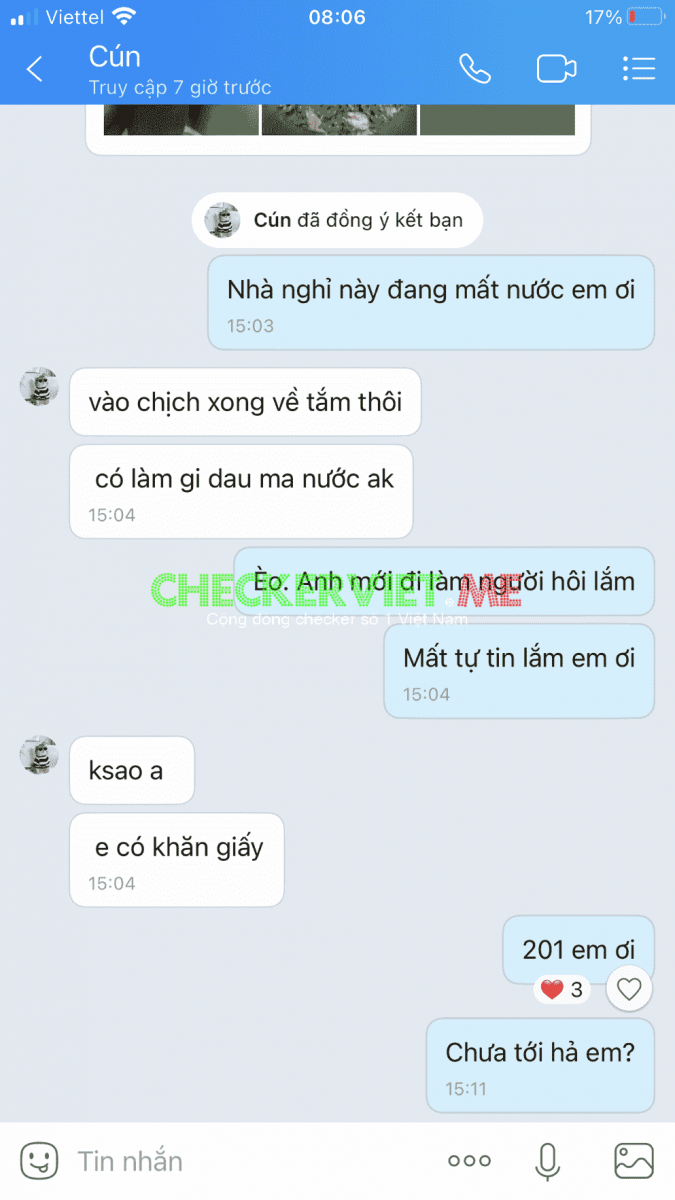View the 3 heart reactions

pyautogui.click(x=563, y=990)
